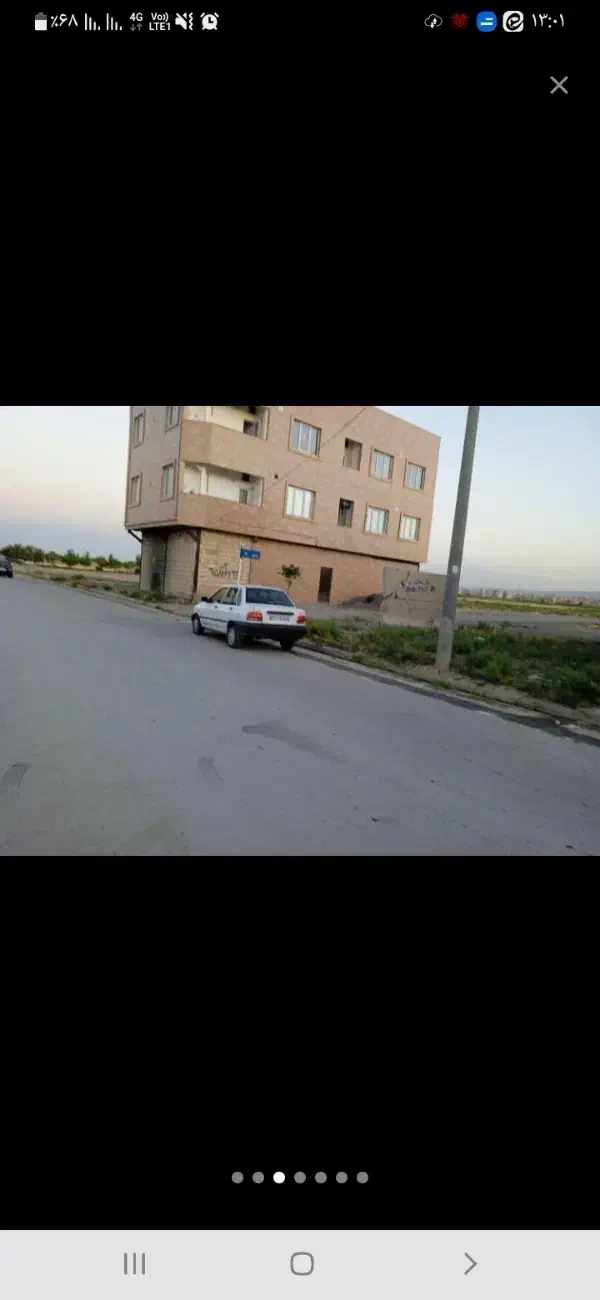600x1300 pixels.
Task: Close the full-screen photo viewer
Action: tap(559, 85)
